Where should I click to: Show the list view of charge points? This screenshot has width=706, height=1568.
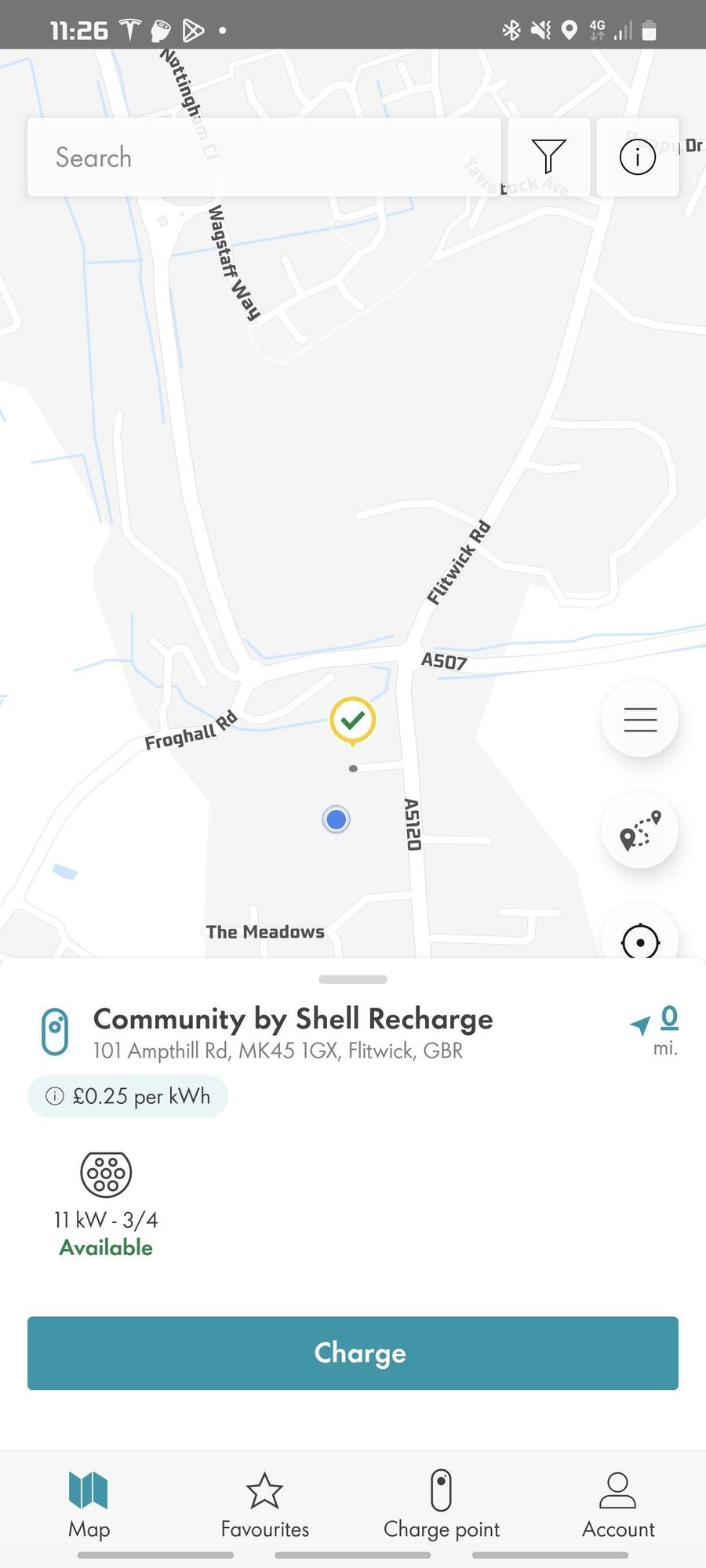pyautogui.click(x=639, y=719)
